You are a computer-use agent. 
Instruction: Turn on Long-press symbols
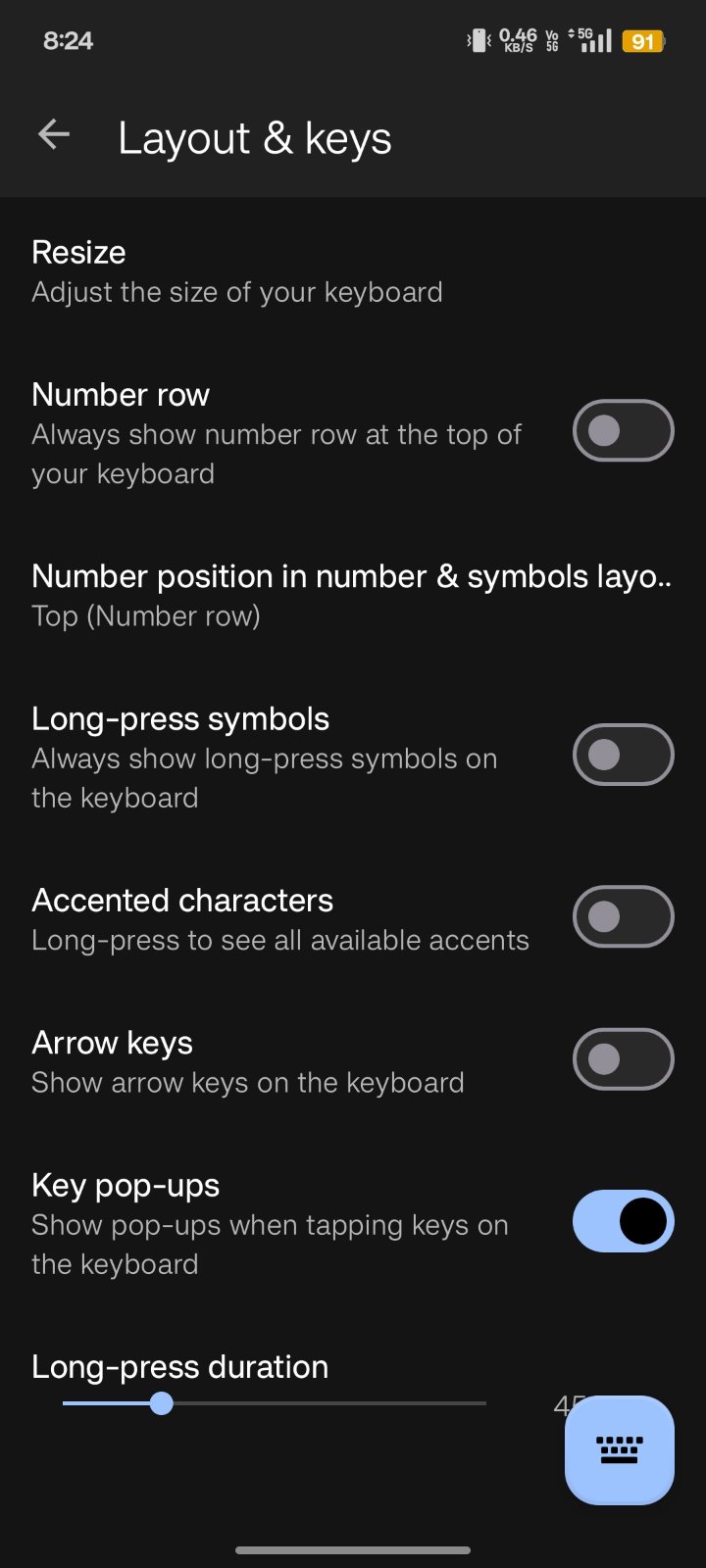click(623, 755)
